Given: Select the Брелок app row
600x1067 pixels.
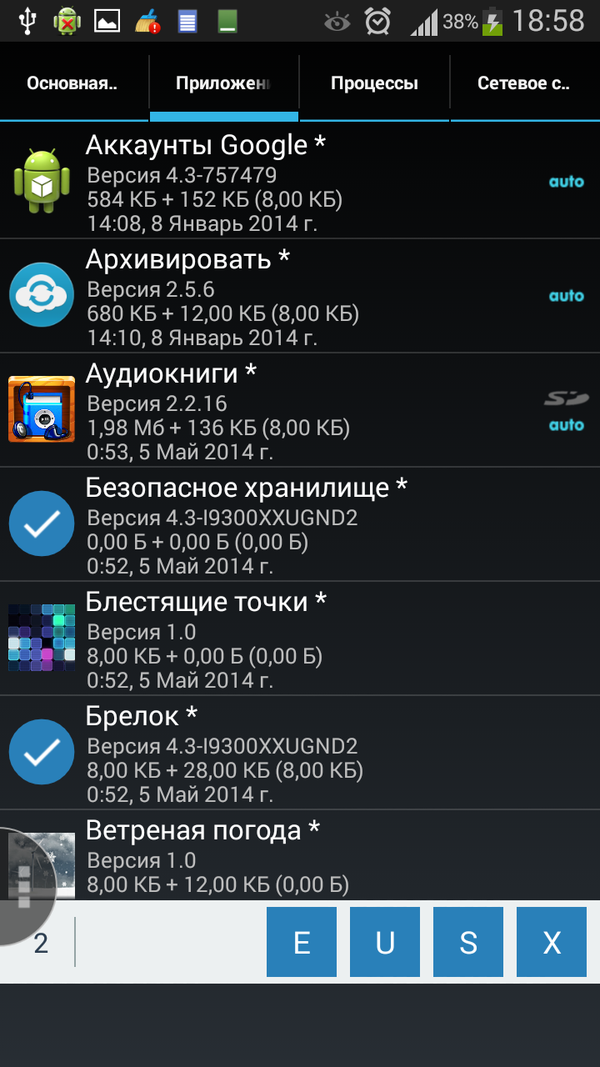Looking at the screenshot, I should click(300, 752).
